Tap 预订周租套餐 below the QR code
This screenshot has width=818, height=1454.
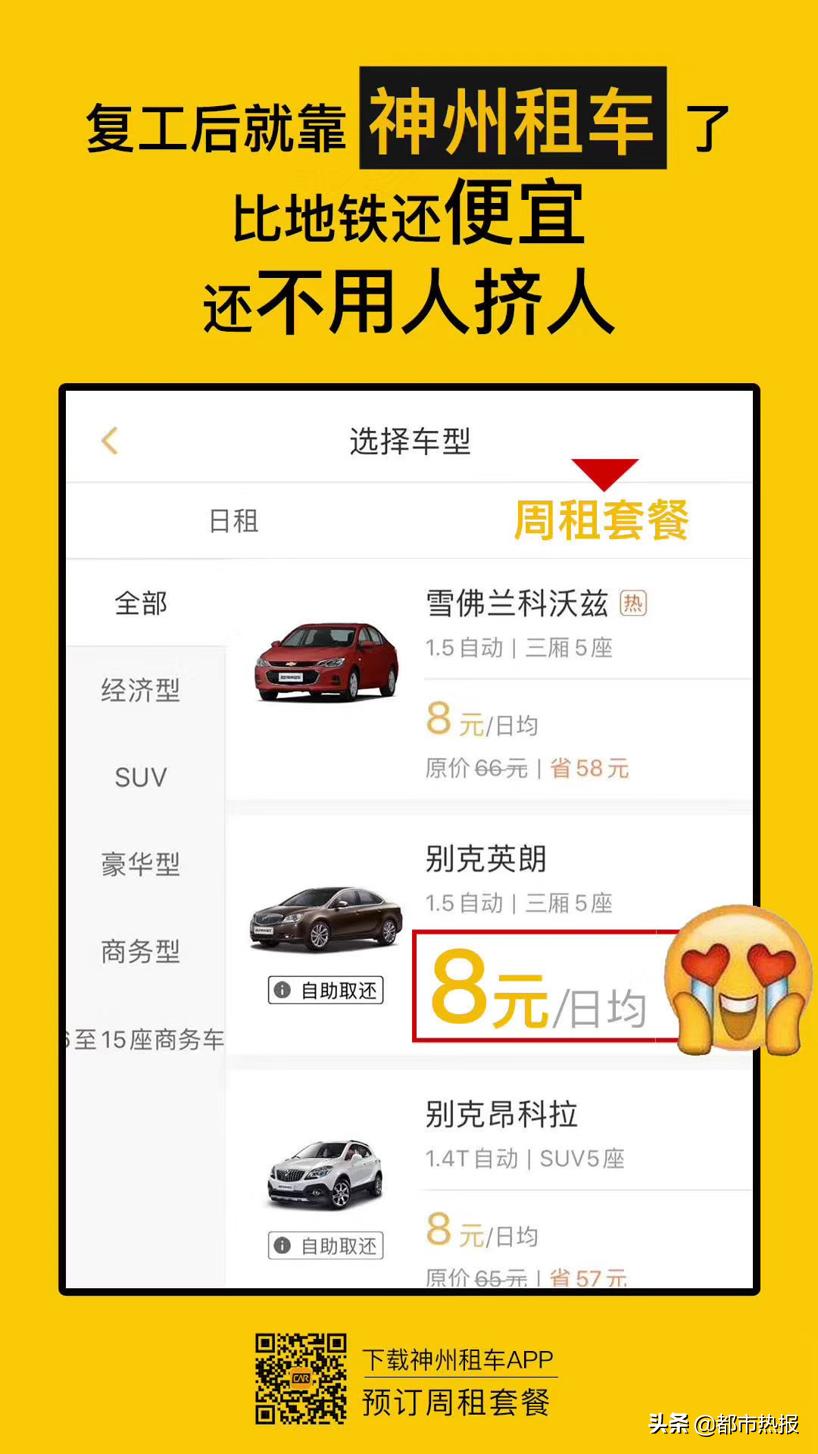pos(455,1402)
